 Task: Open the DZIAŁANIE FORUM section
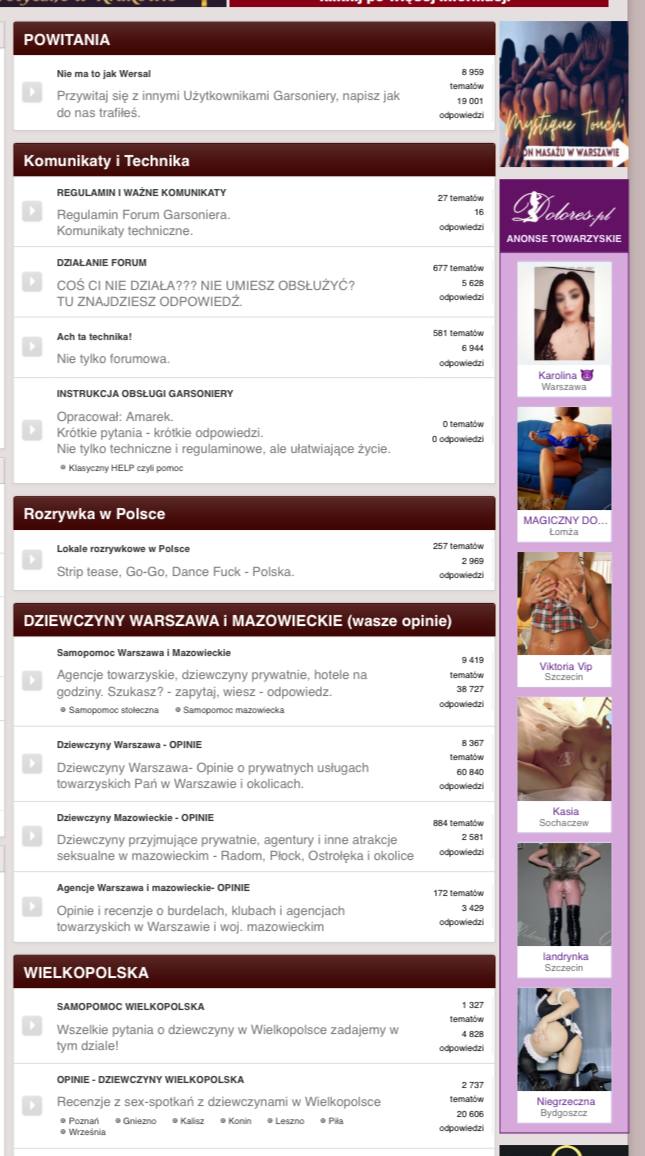pyautogui.click(x=101, y=263)
